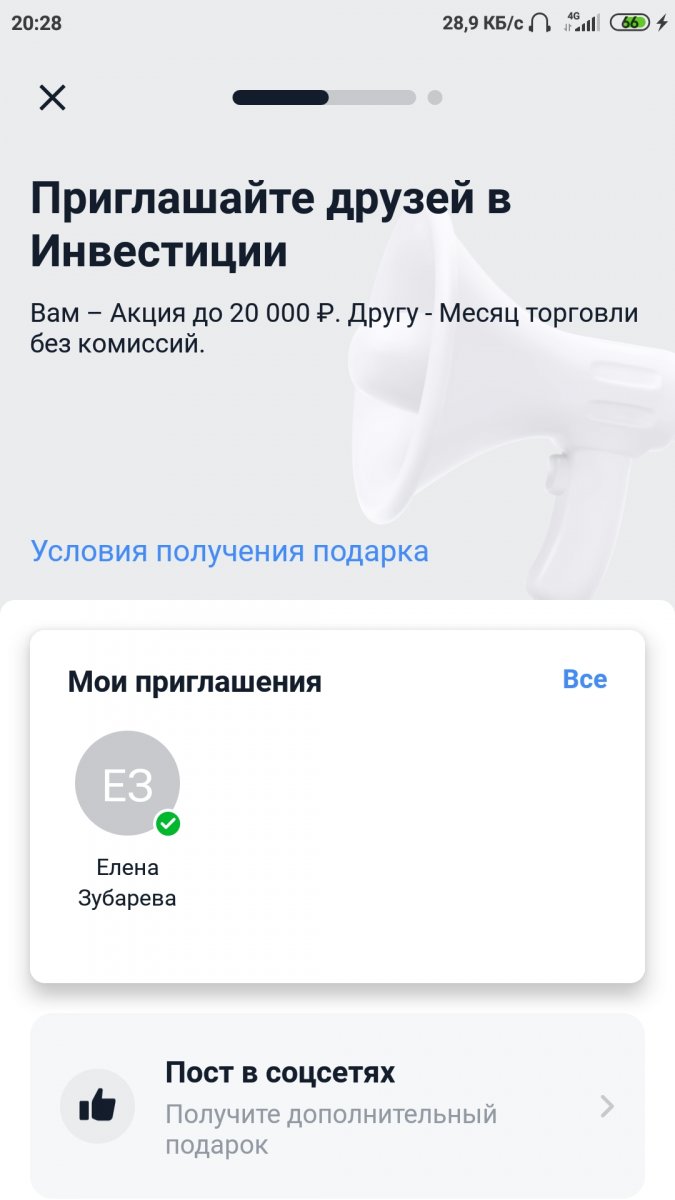This screenshot has width=675, height=1200.
Task: Open Елена Зубарева's invitation avatar
Action: point(128,783)
